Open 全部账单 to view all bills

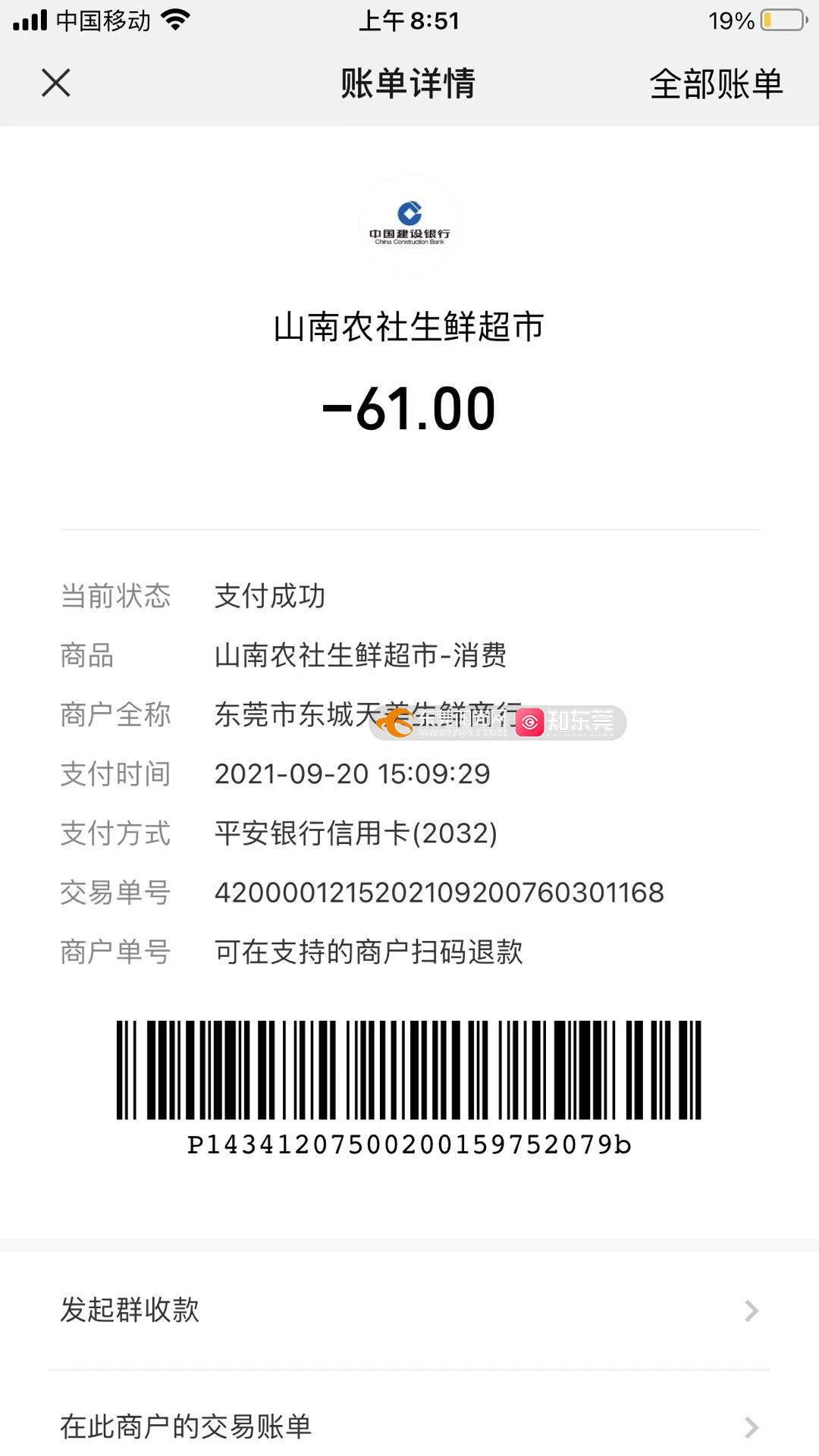(x=716, y=83)
